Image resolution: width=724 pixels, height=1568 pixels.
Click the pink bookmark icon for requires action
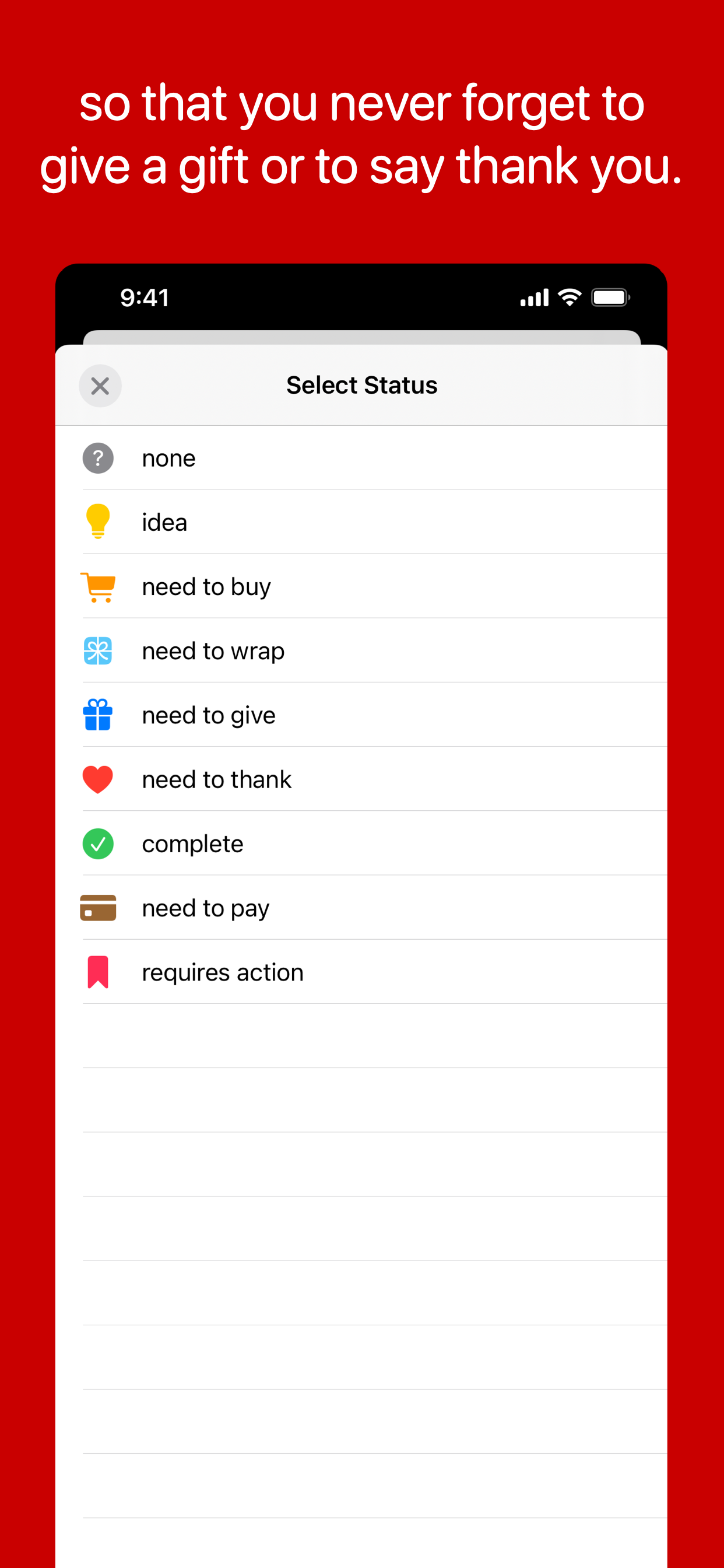[x=98, y=972]
